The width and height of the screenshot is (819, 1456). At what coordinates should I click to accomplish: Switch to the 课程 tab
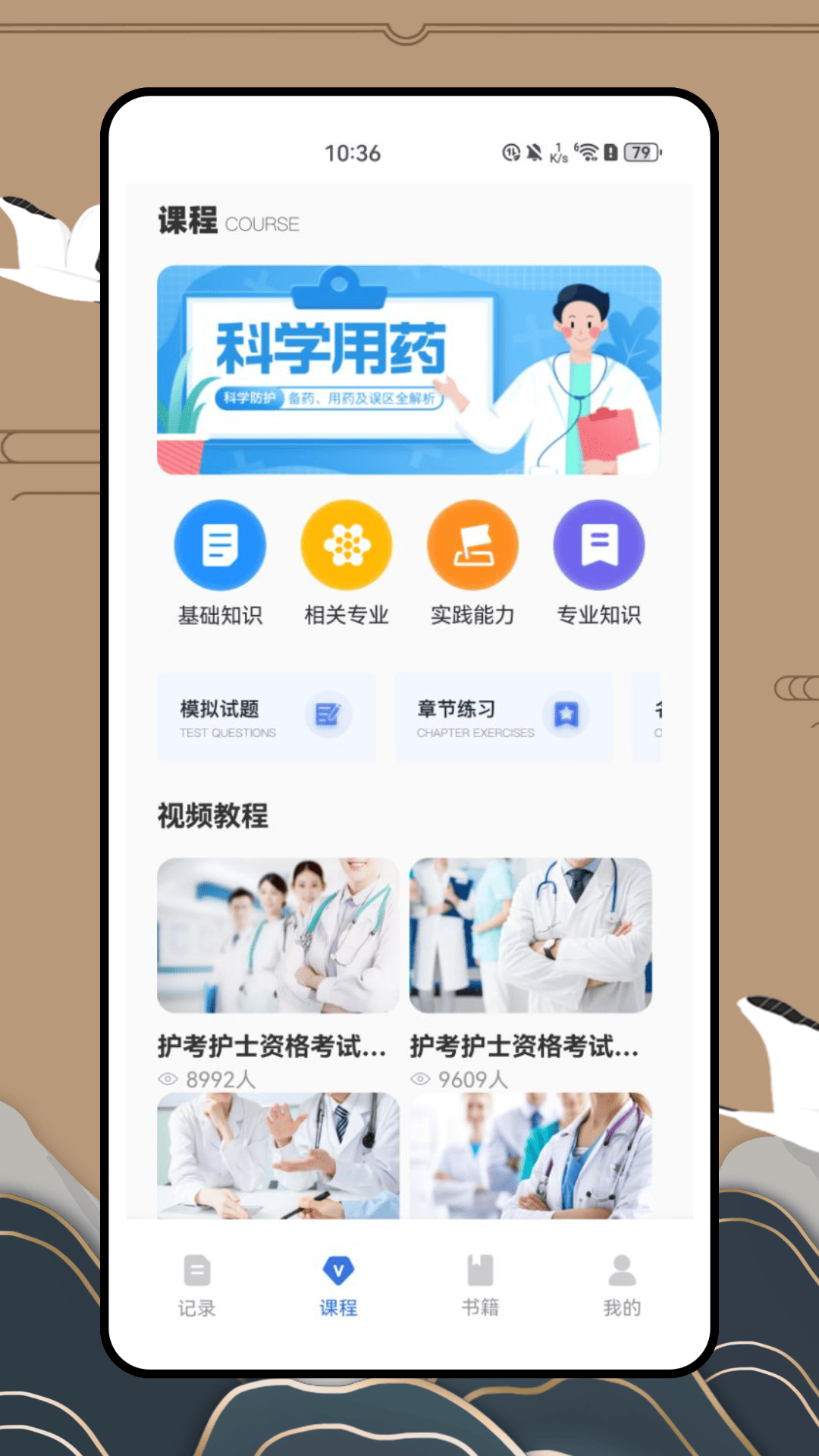pyautogui.click(x=337, y=1282)
